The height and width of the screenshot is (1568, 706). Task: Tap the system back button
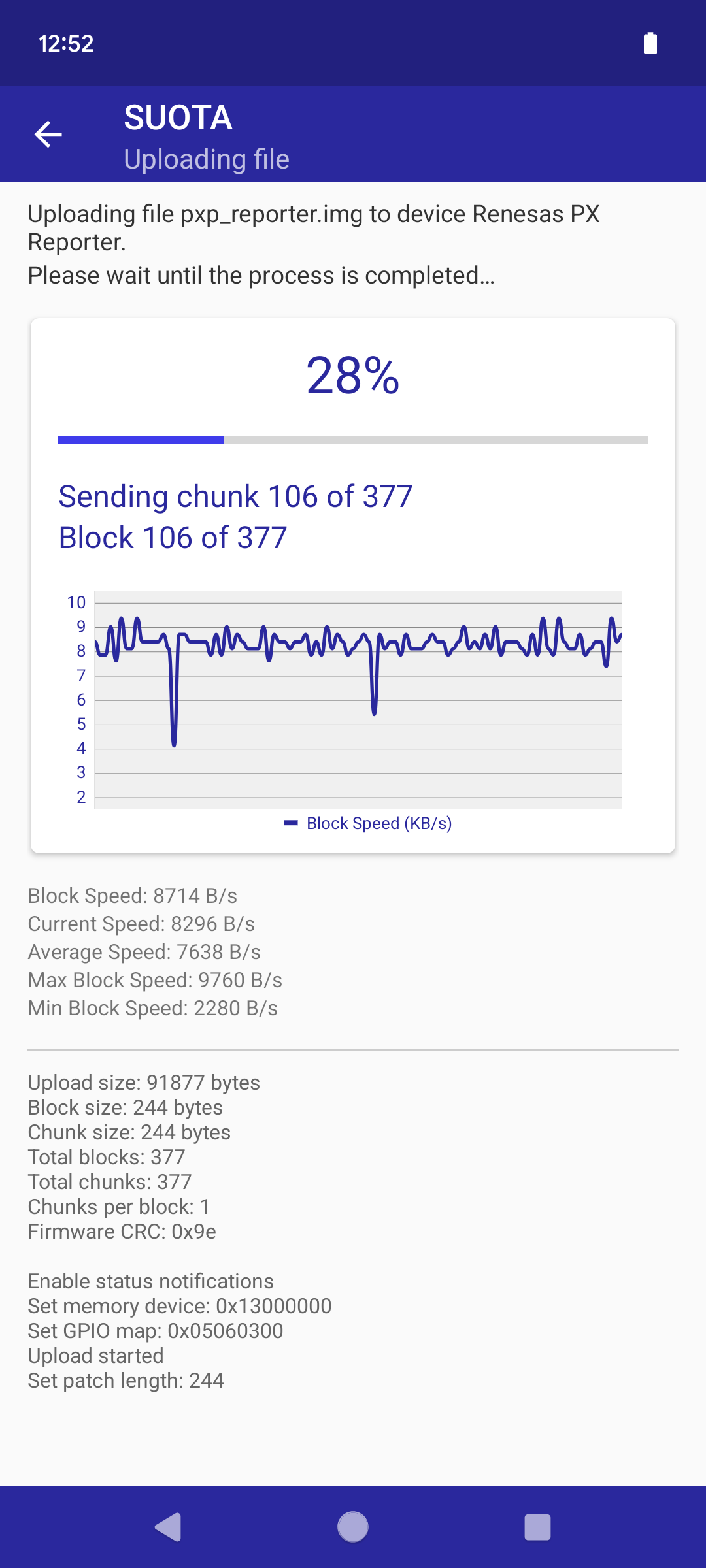[168, 1527]
